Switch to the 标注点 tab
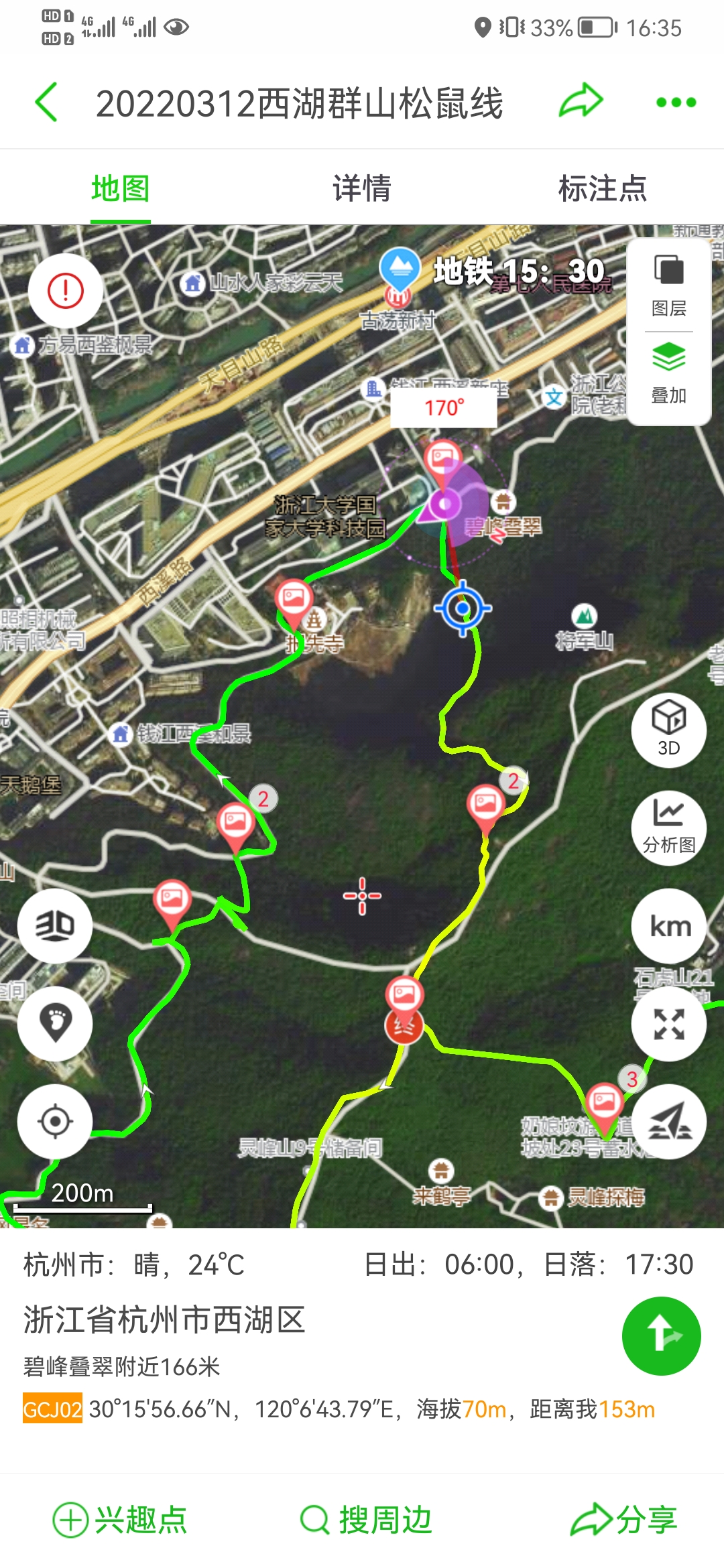724x1568 pixels. (602, 188)
